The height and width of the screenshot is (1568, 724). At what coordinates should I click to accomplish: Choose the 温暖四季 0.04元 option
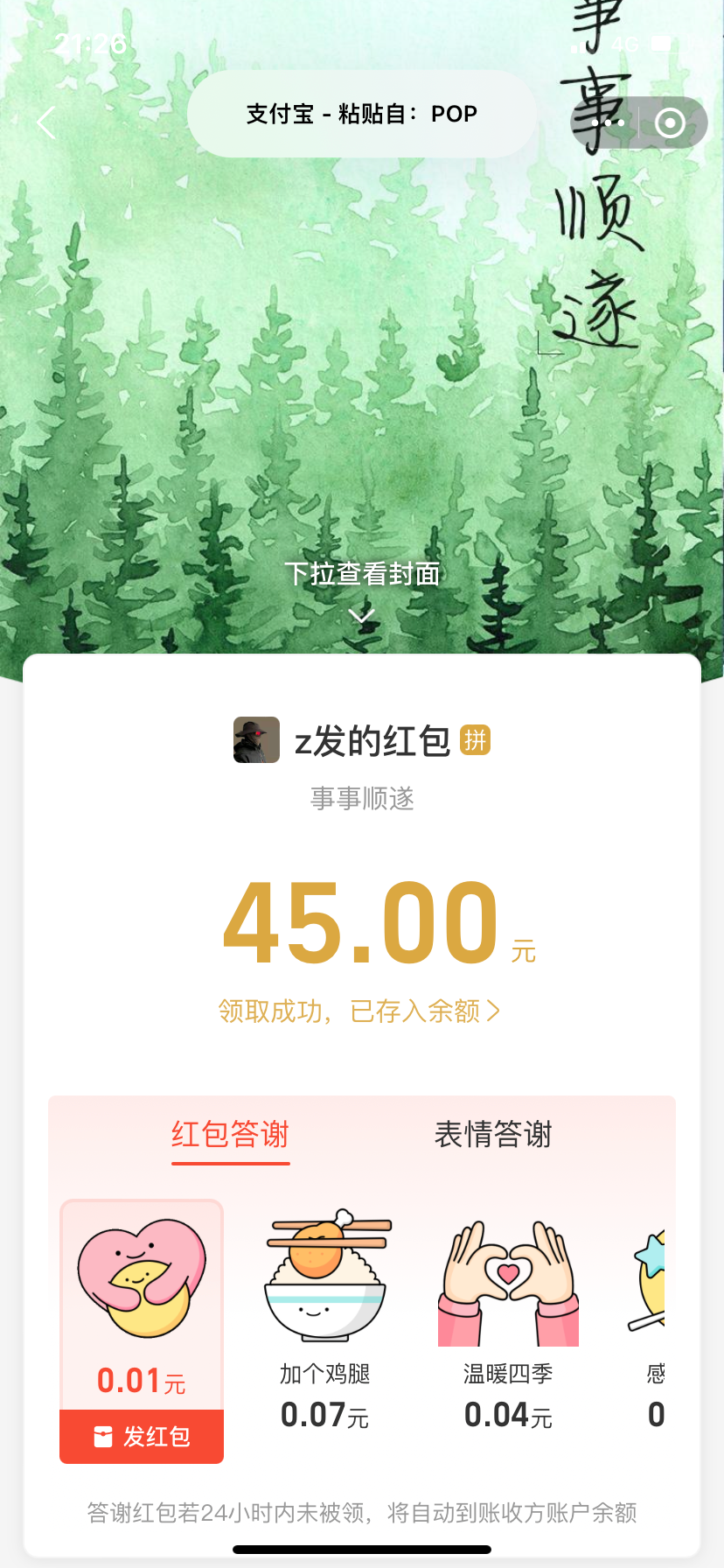(x=508, y=1321)
